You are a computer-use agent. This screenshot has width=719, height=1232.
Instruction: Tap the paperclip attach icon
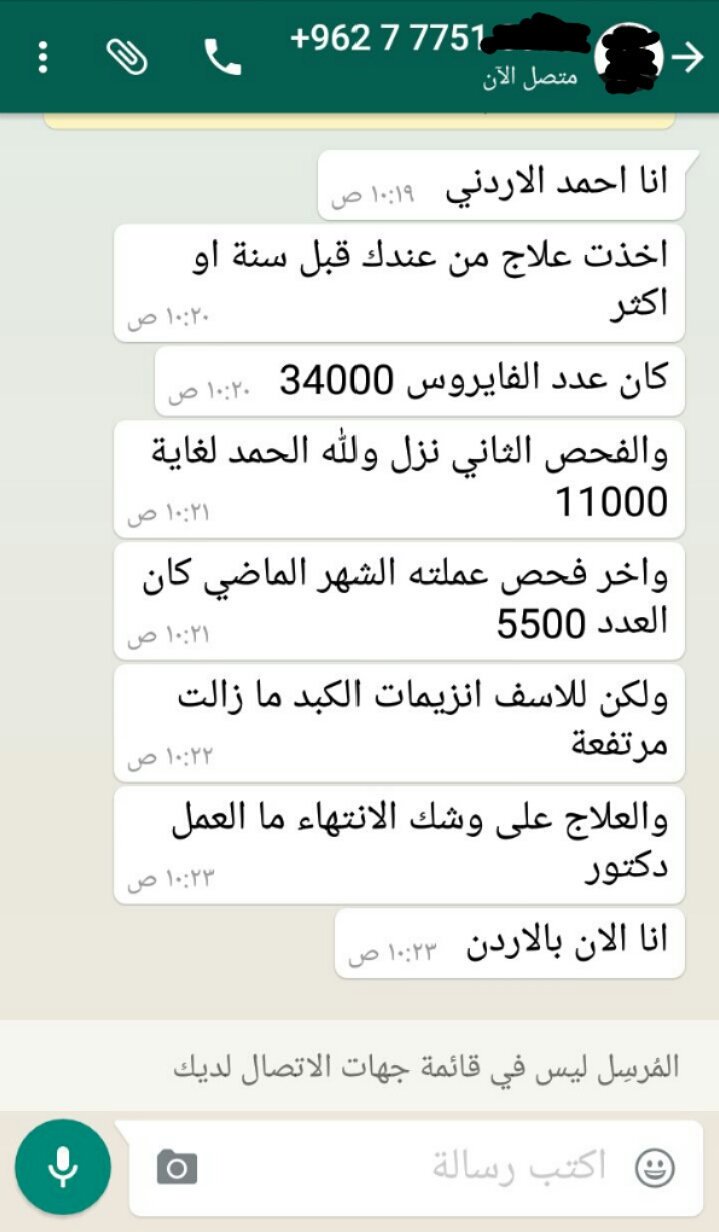(128, 57)
